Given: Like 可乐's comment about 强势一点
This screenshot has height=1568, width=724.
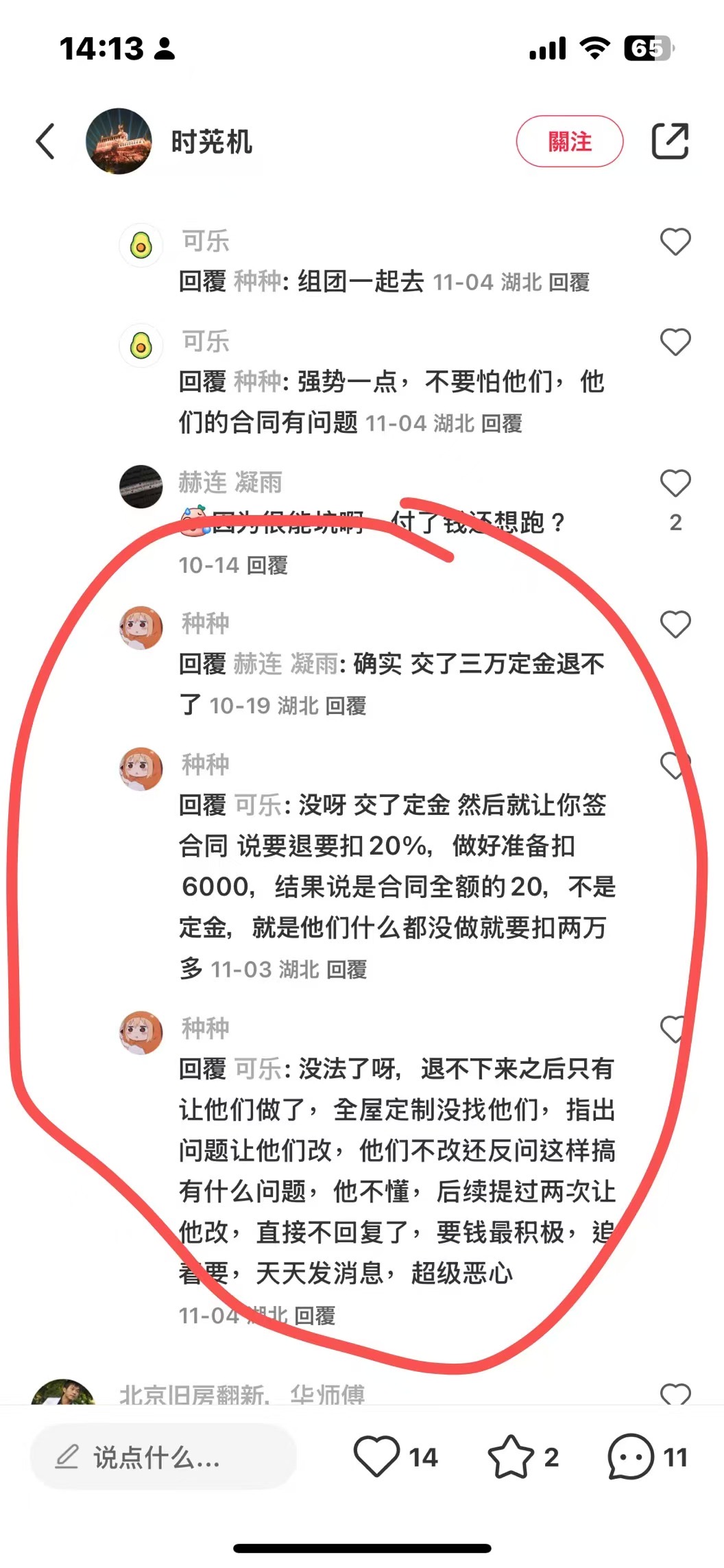Looking at the screenshot, I should click(675, 342).
